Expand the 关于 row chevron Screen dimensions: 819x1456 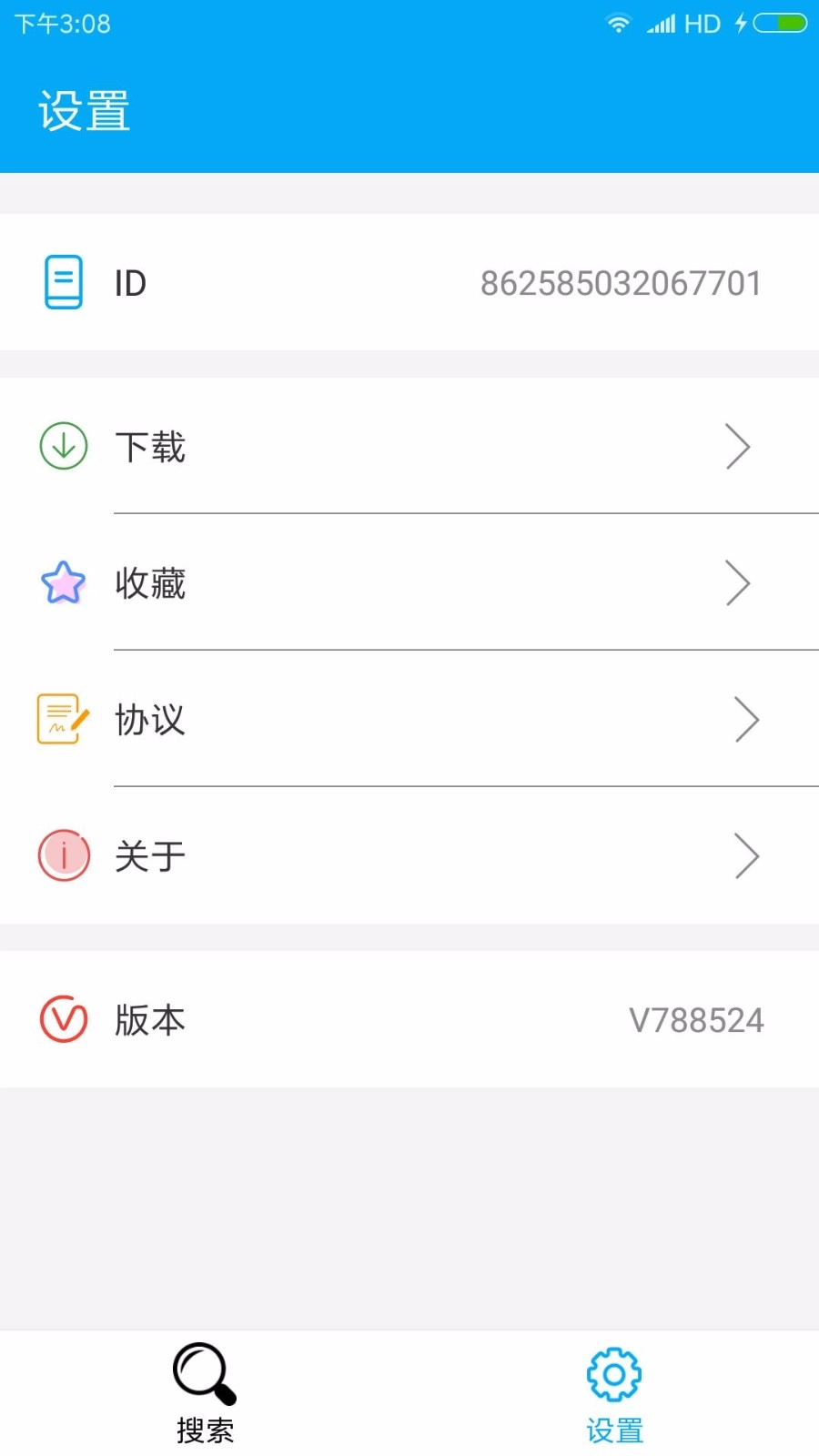pos(746,856)
